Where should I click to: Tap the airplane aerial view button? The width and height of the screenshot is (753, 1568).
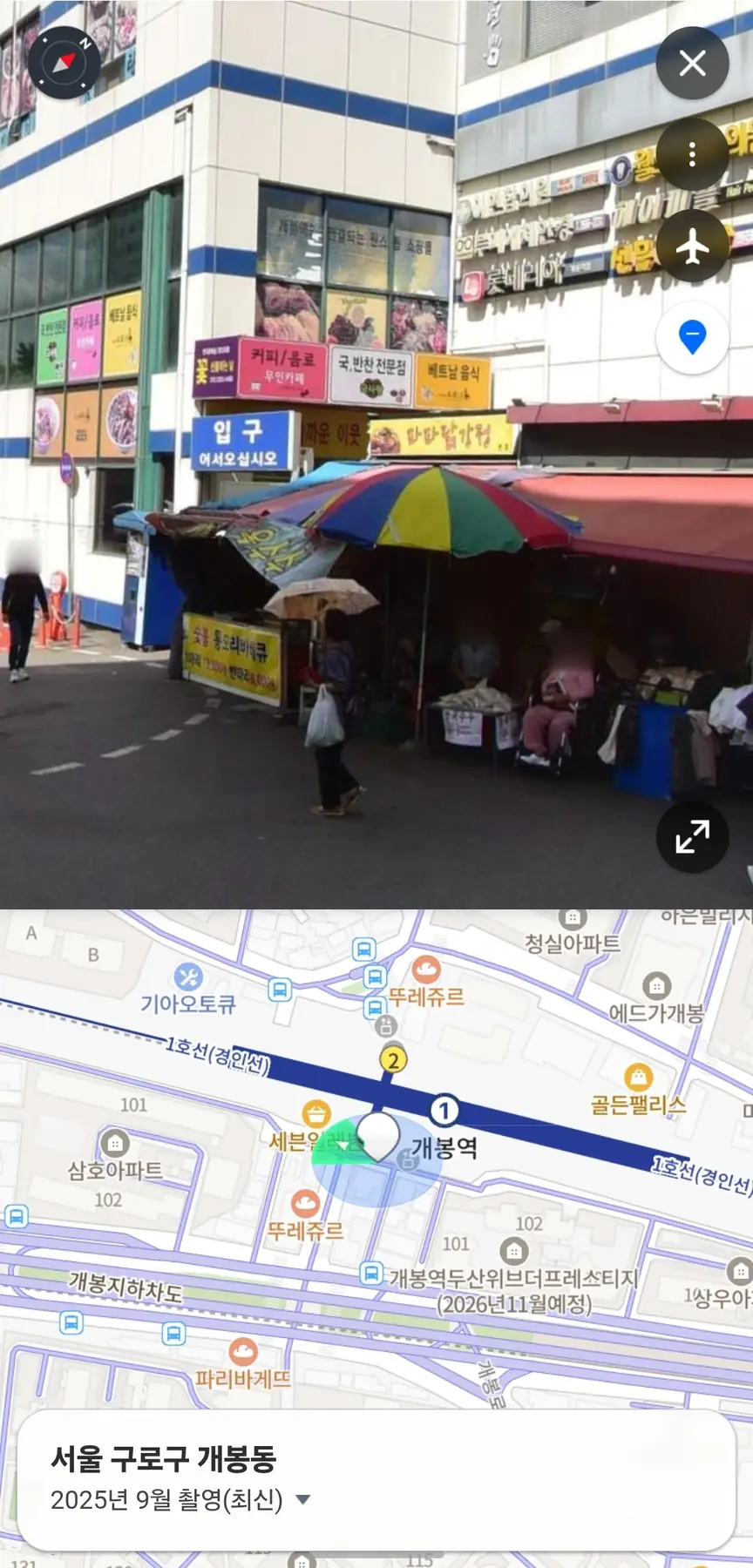692,247
